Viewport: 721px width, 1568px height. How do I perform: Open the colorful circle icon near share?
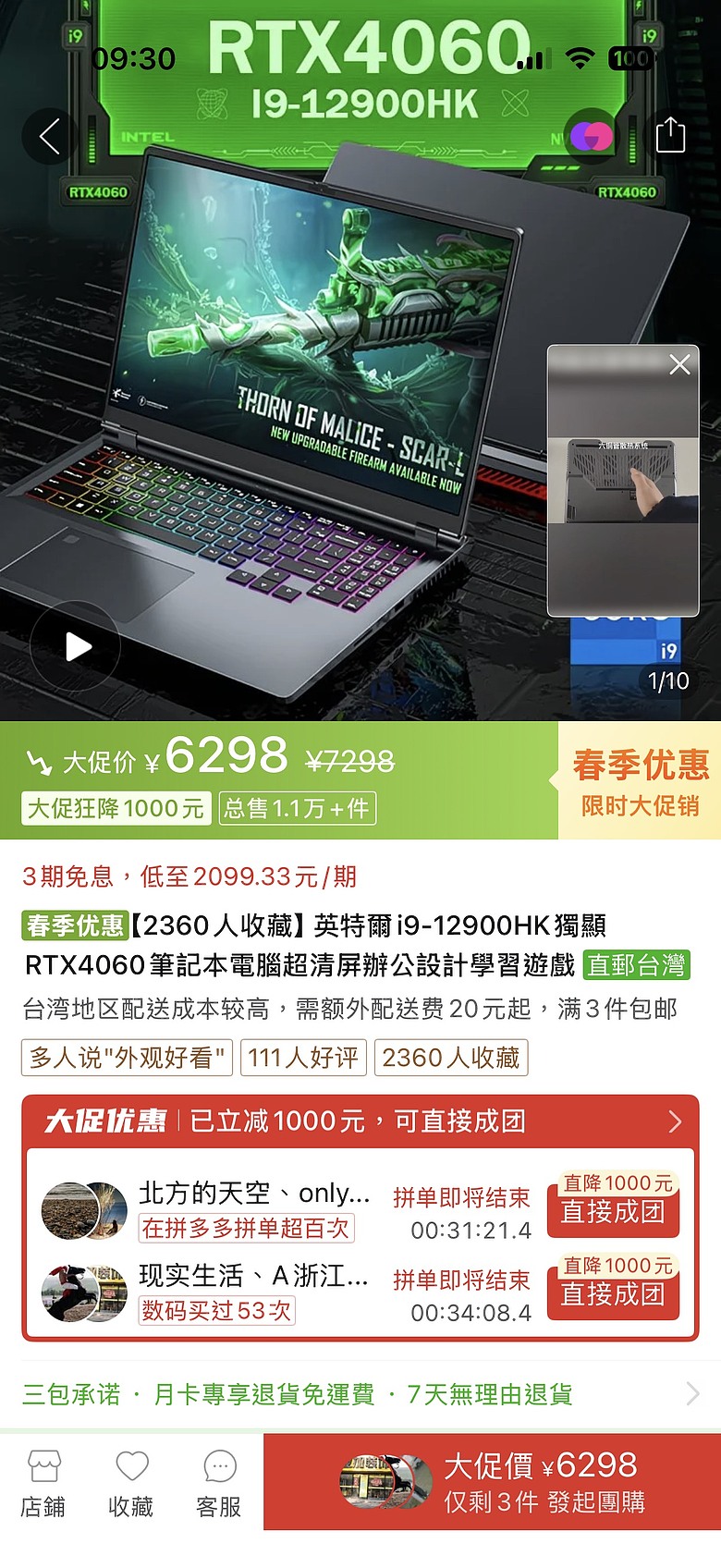(x=592, y=137)
